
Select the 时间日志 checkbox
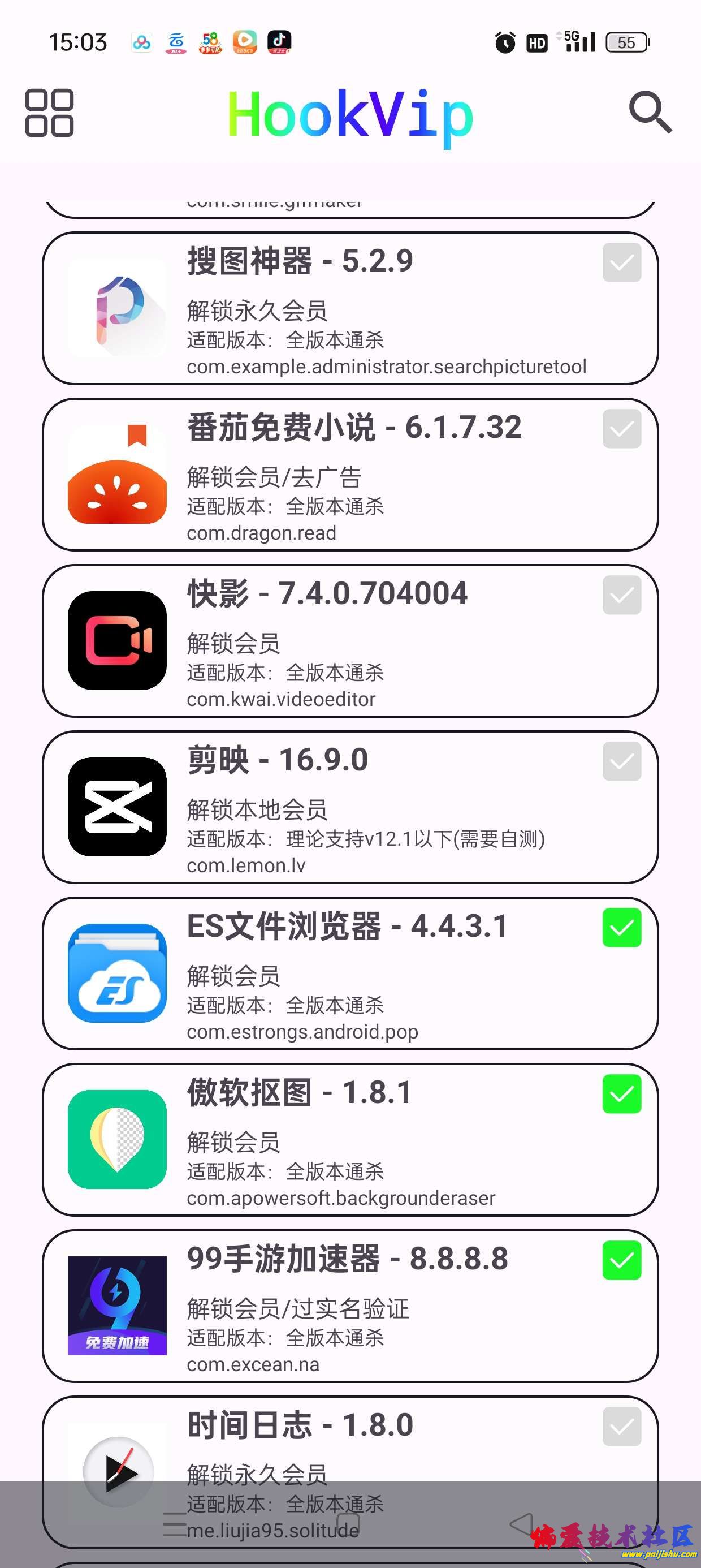(621, 1426)
